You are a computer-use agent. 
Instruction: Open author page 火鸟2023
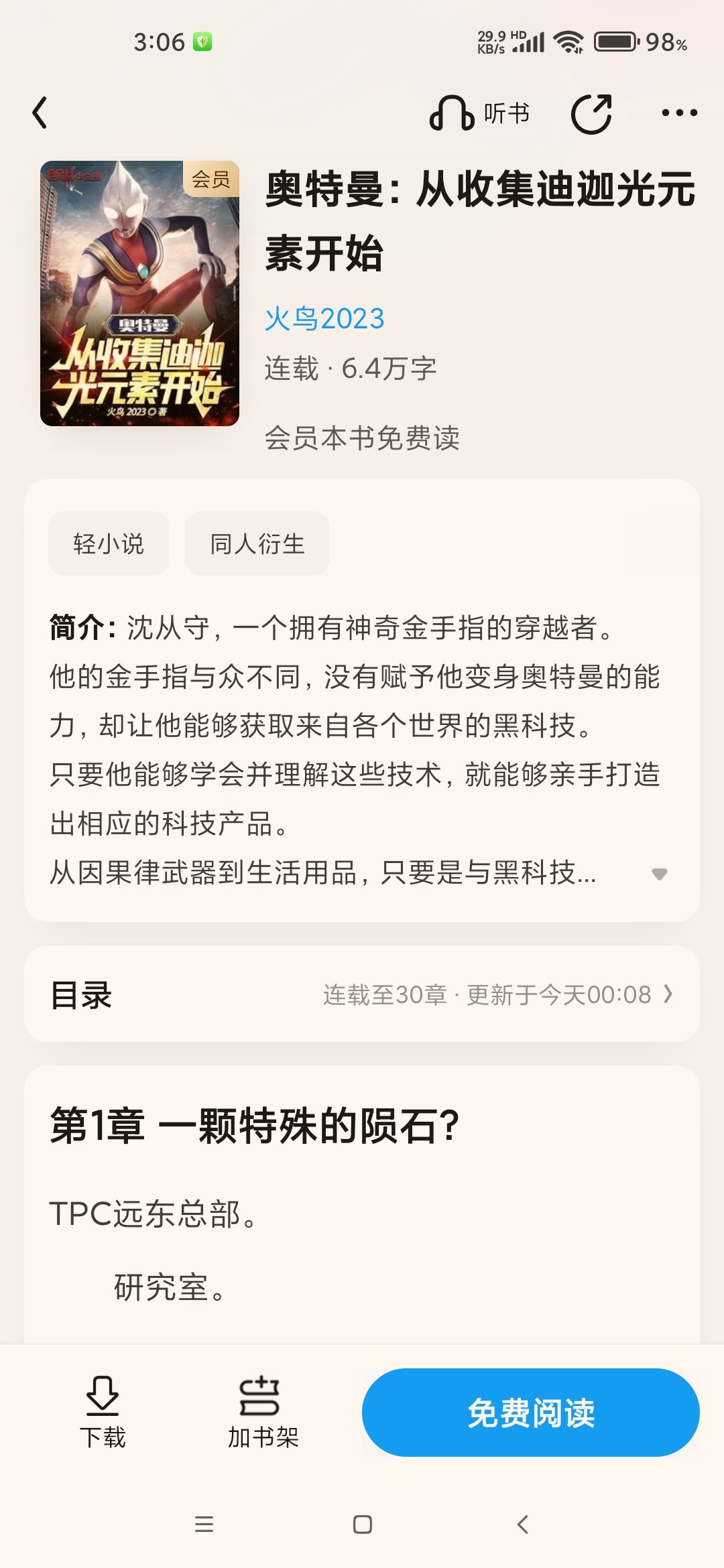324,319
